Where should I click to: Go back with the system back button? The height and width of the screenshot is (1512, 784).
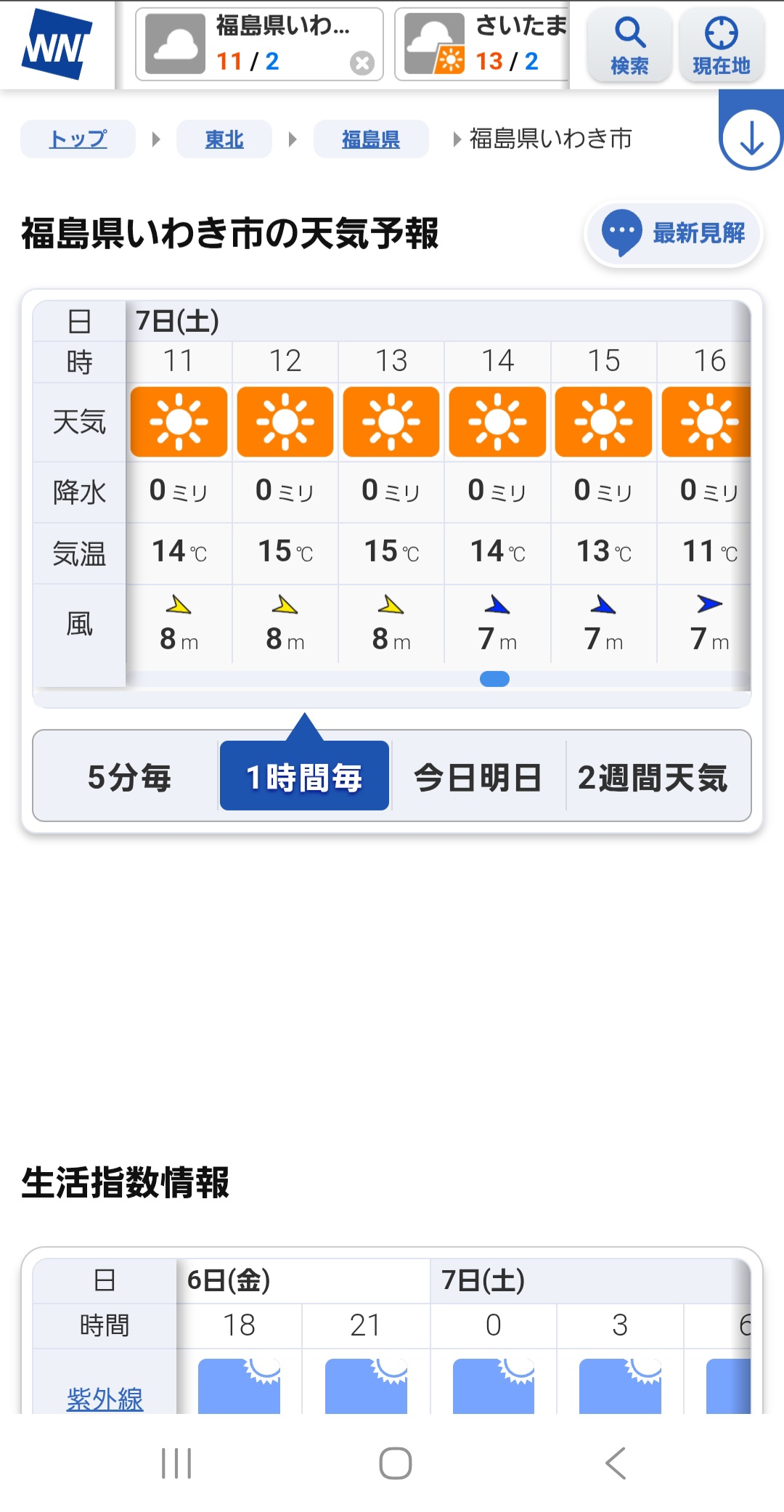616,1463
